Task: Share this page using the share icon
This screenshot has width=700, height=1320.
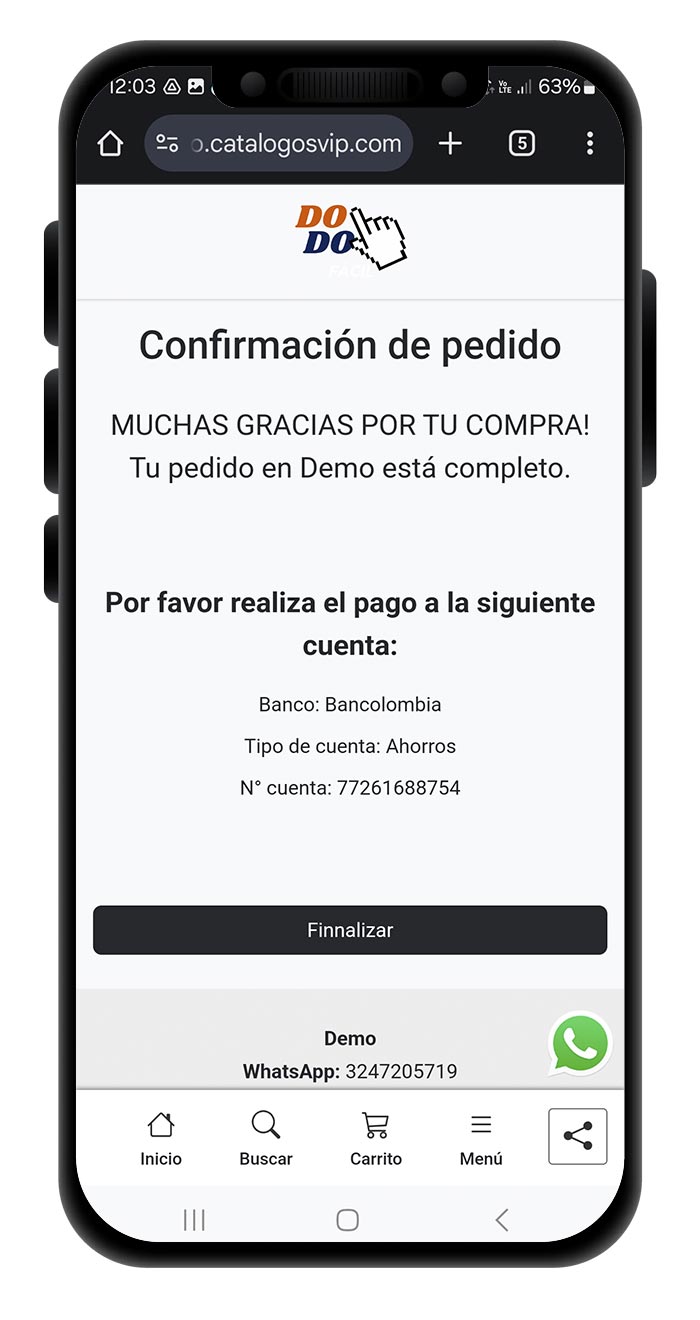Action: coord(578,1136)
